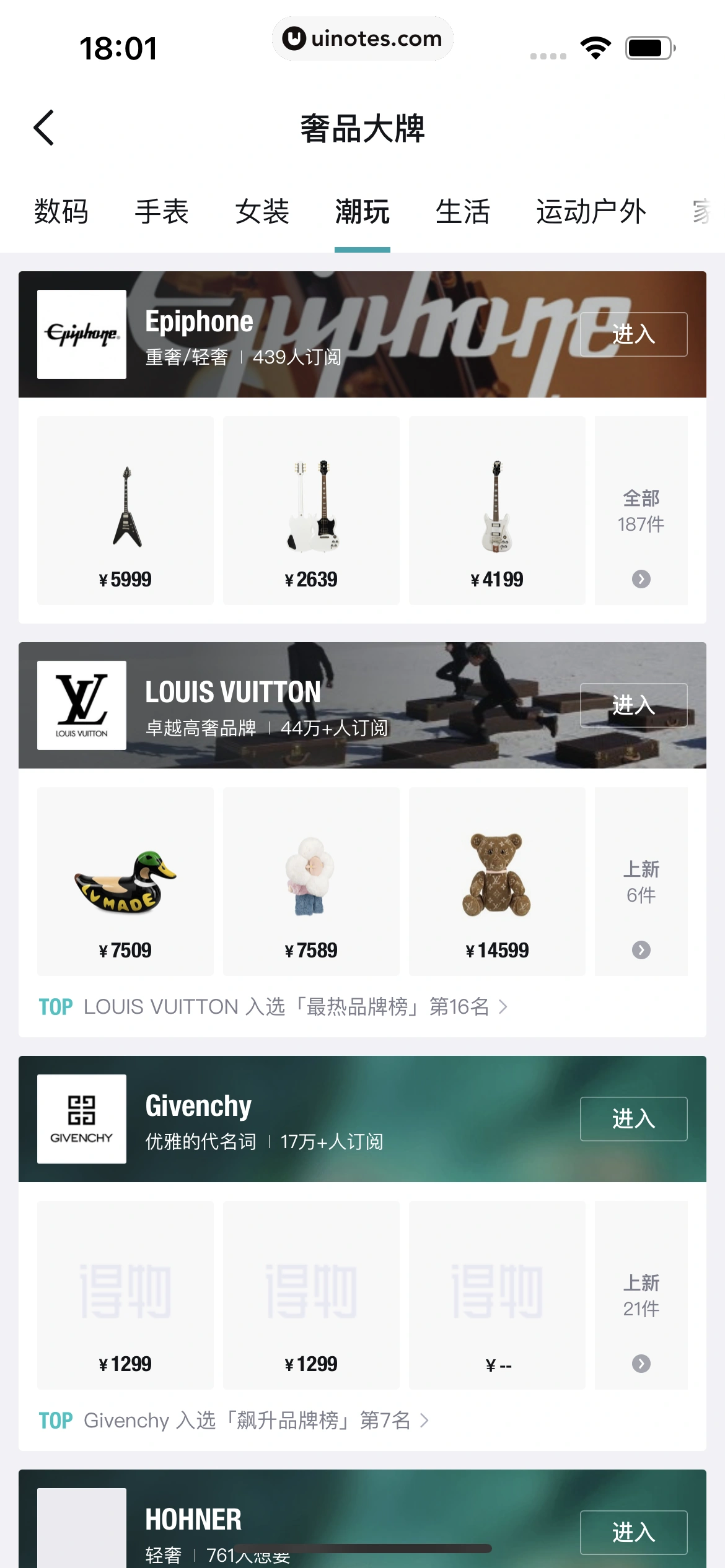Open the ¥14599 Louis Vuitton teddy bear
This screenshot has width=725, height=1568.
pos(497,881)
